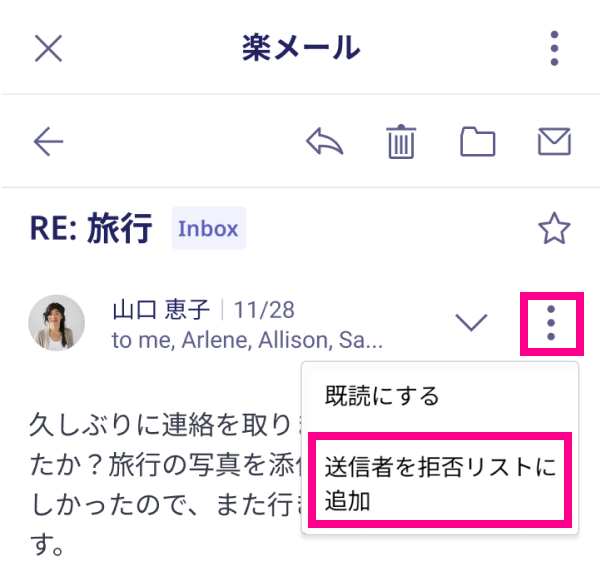Select 既読にする from the menu
This screenshot has width=600, height=580.
point(383,396)
